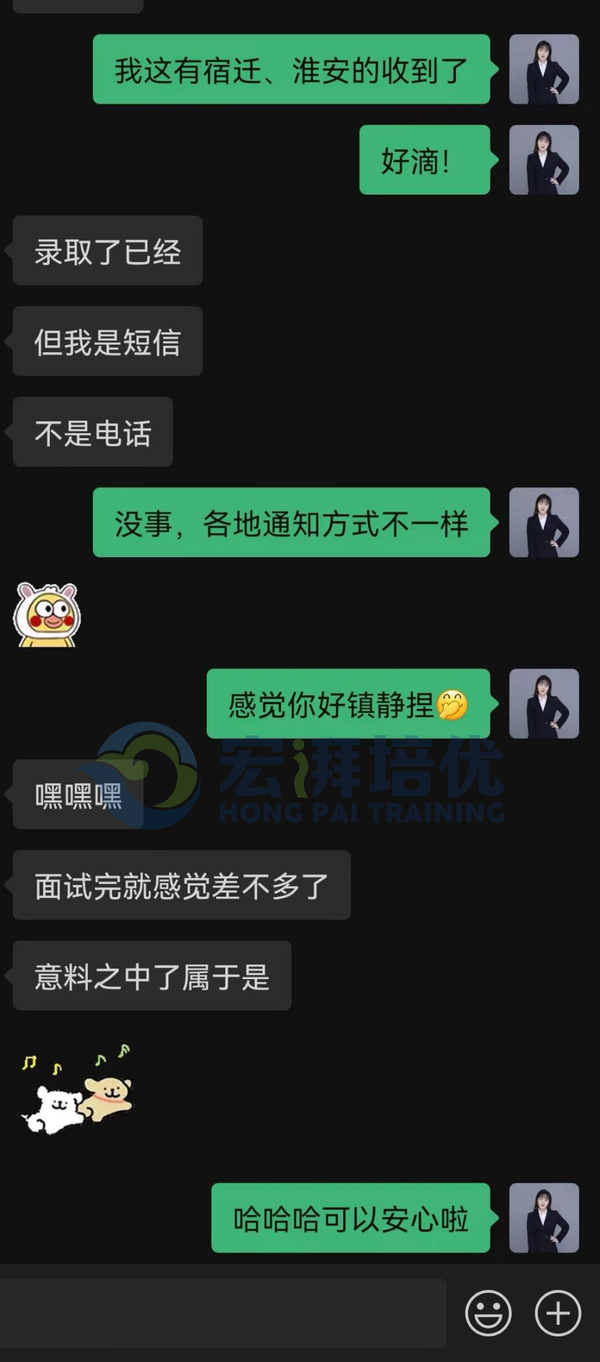Open the emoji picker
This screenshot has height=1362, width=600.
[x=488, y=1313]
